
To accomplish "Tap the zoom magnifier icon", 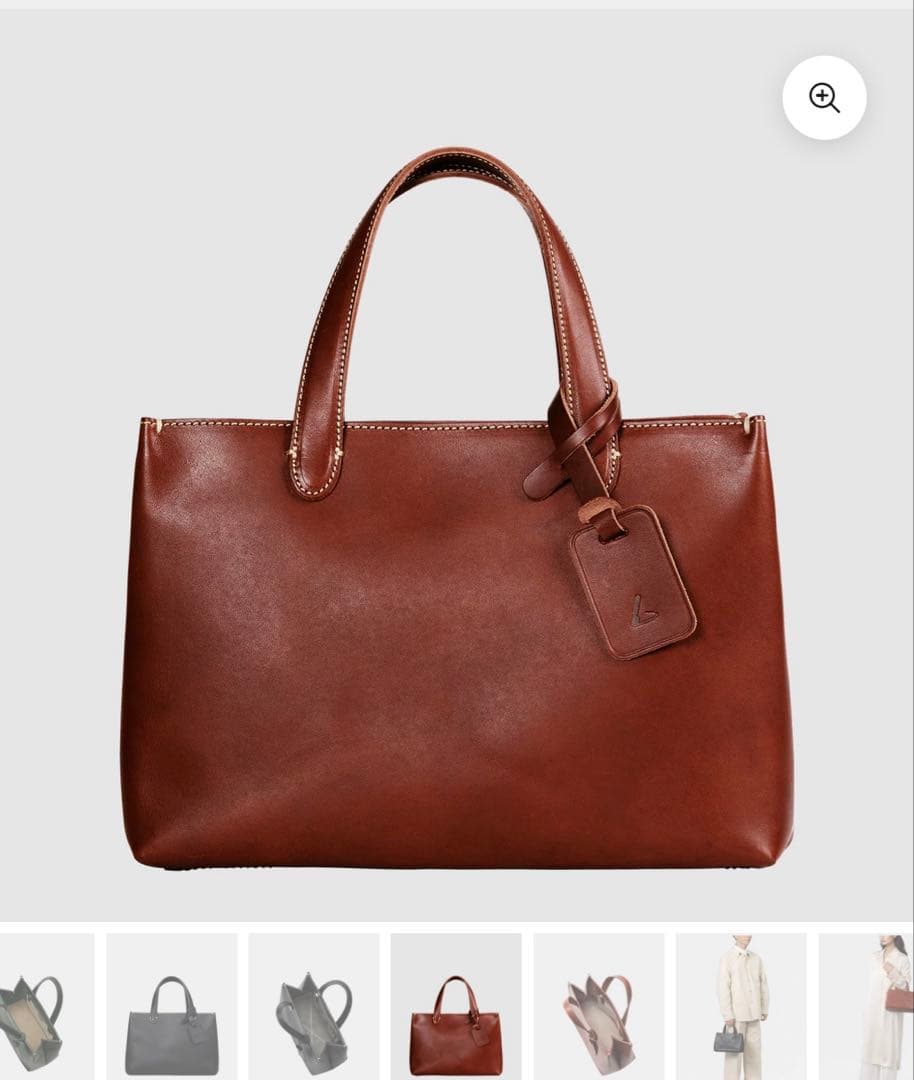I will pyautogui.click(x=824, y=98).
